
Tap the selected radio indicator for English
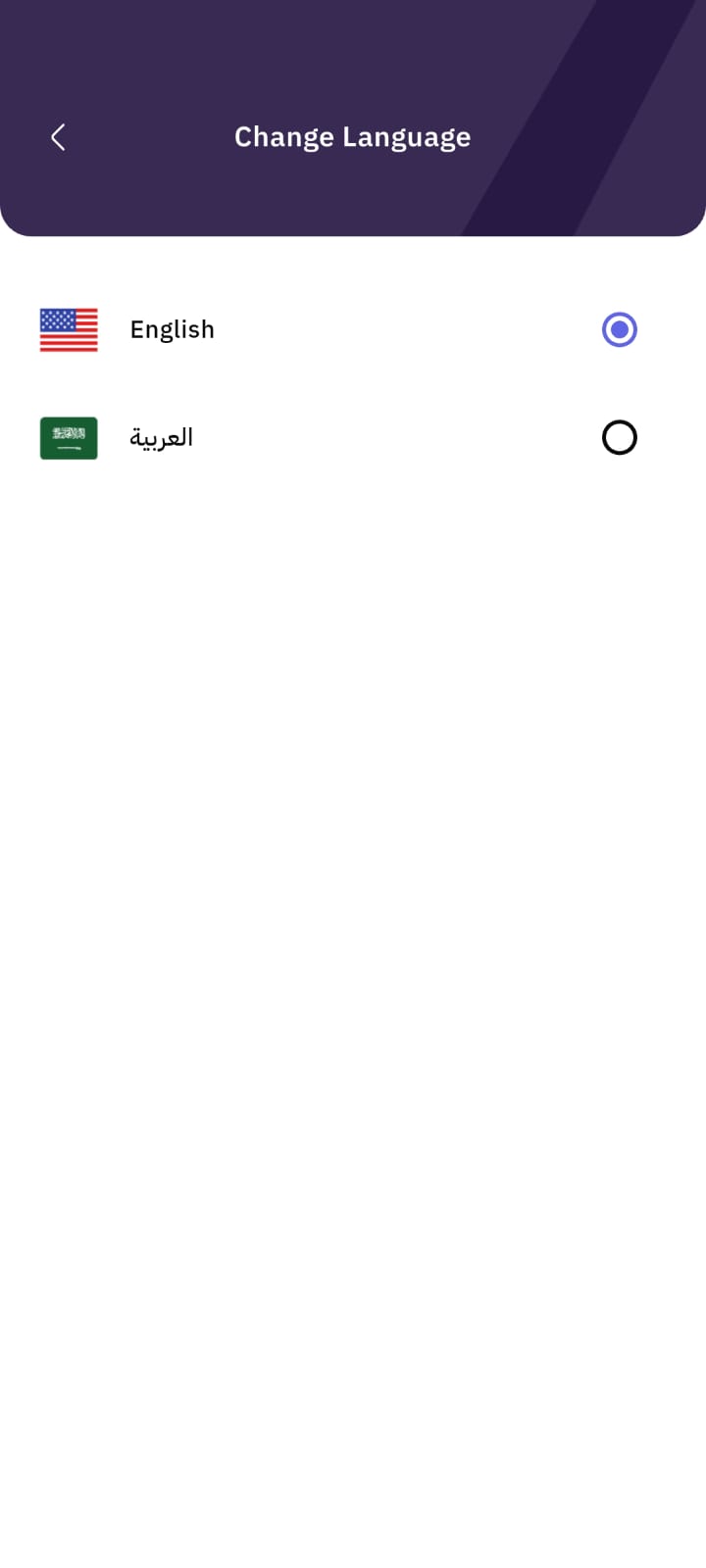point(619,330)
